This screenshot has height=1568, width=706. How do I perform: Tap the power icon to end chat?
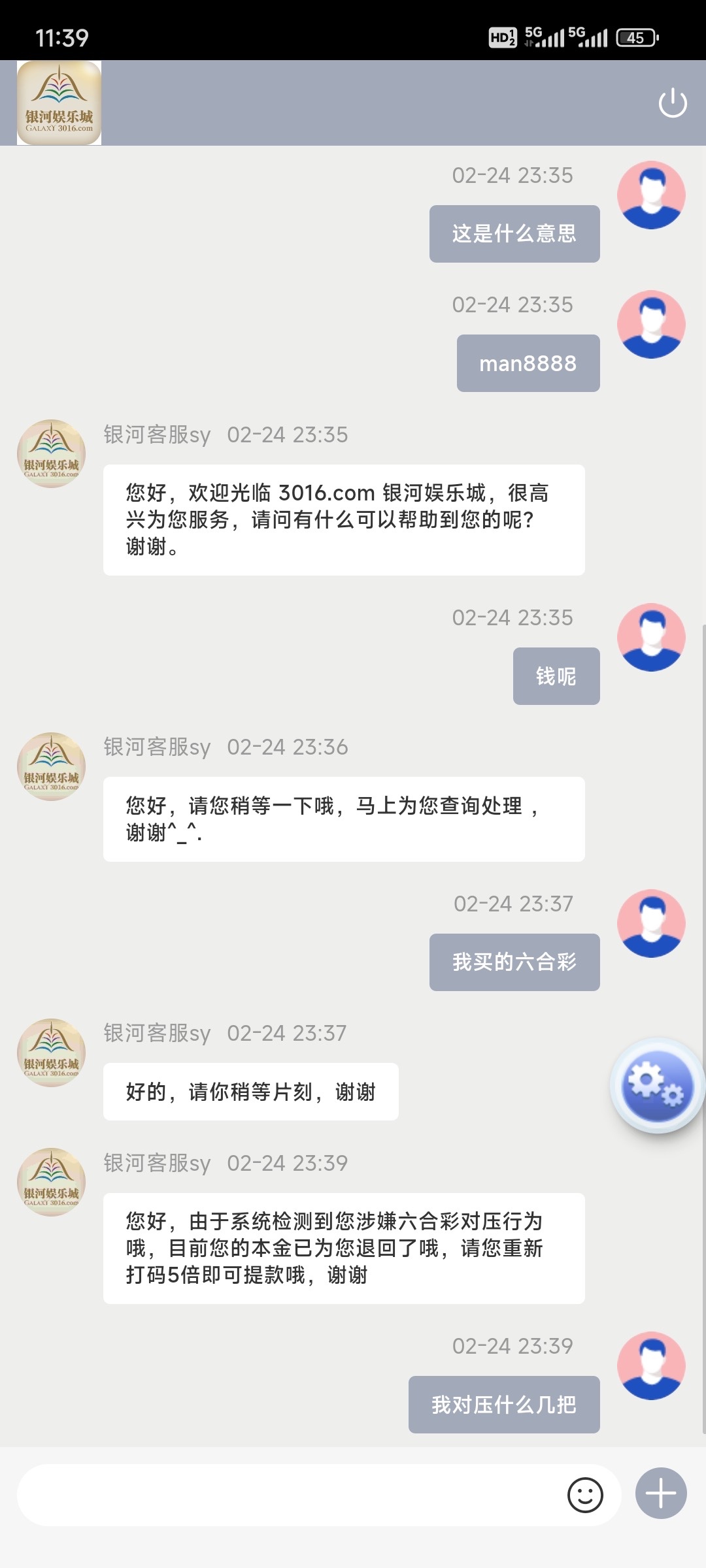[673, 103]
